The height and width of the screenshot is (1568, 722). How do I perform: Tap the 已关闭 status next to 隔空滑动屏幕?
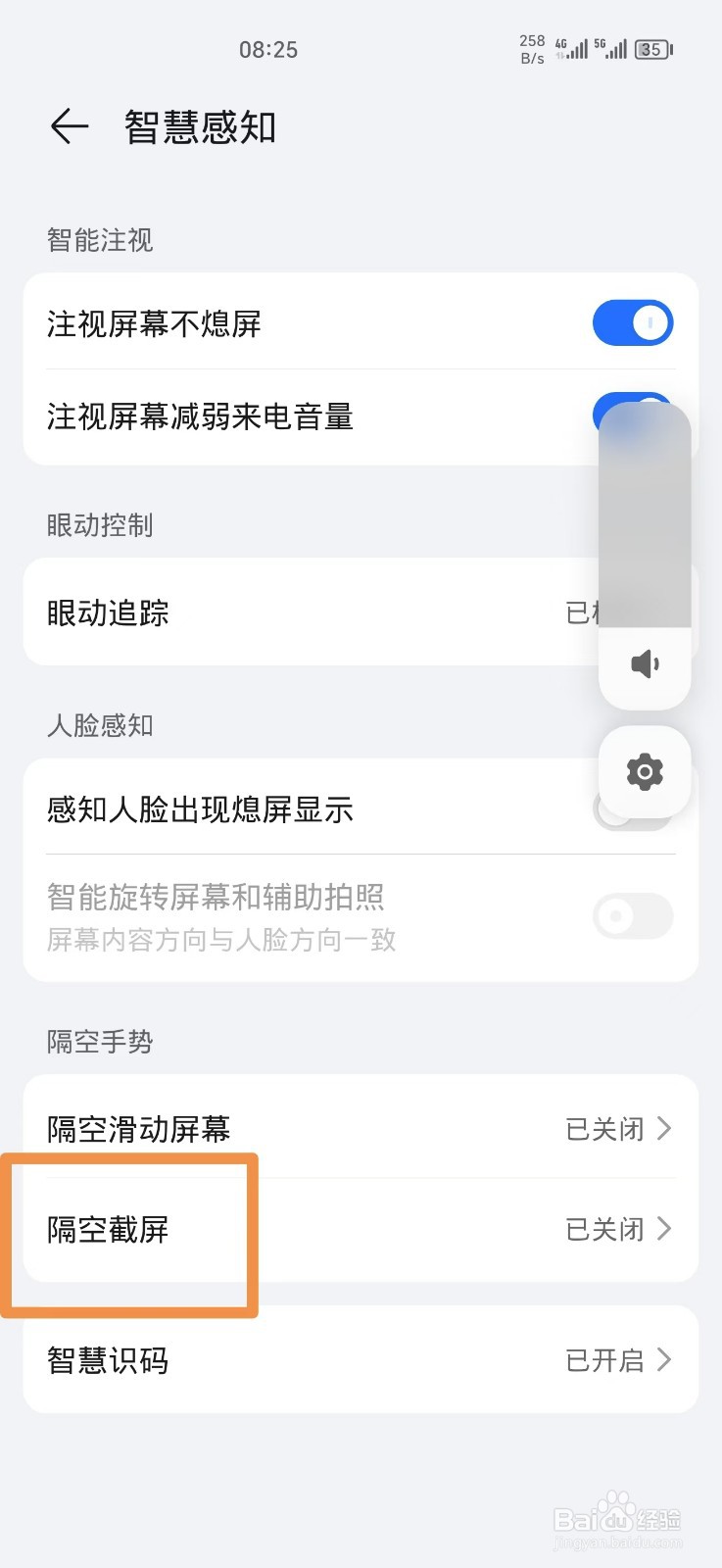(x=602, y=1129)
